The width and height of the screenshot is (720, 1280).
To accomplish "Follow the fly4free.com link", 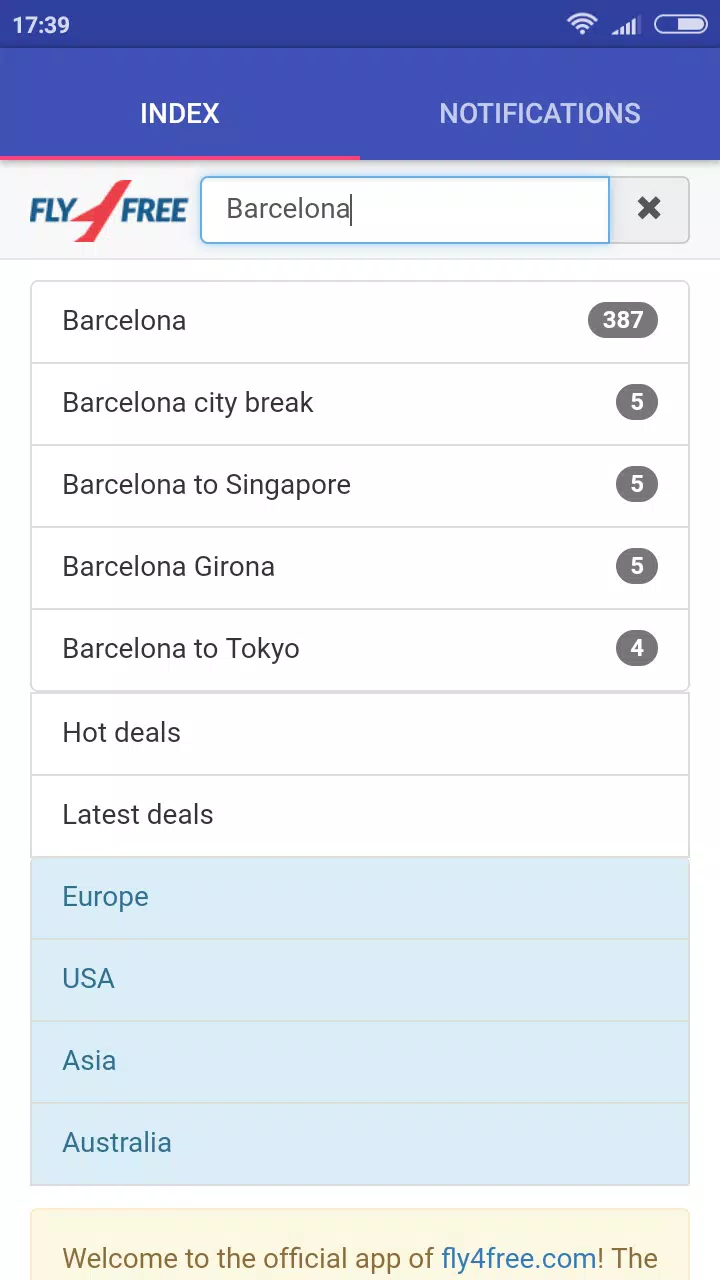I will coord(519,1258).
